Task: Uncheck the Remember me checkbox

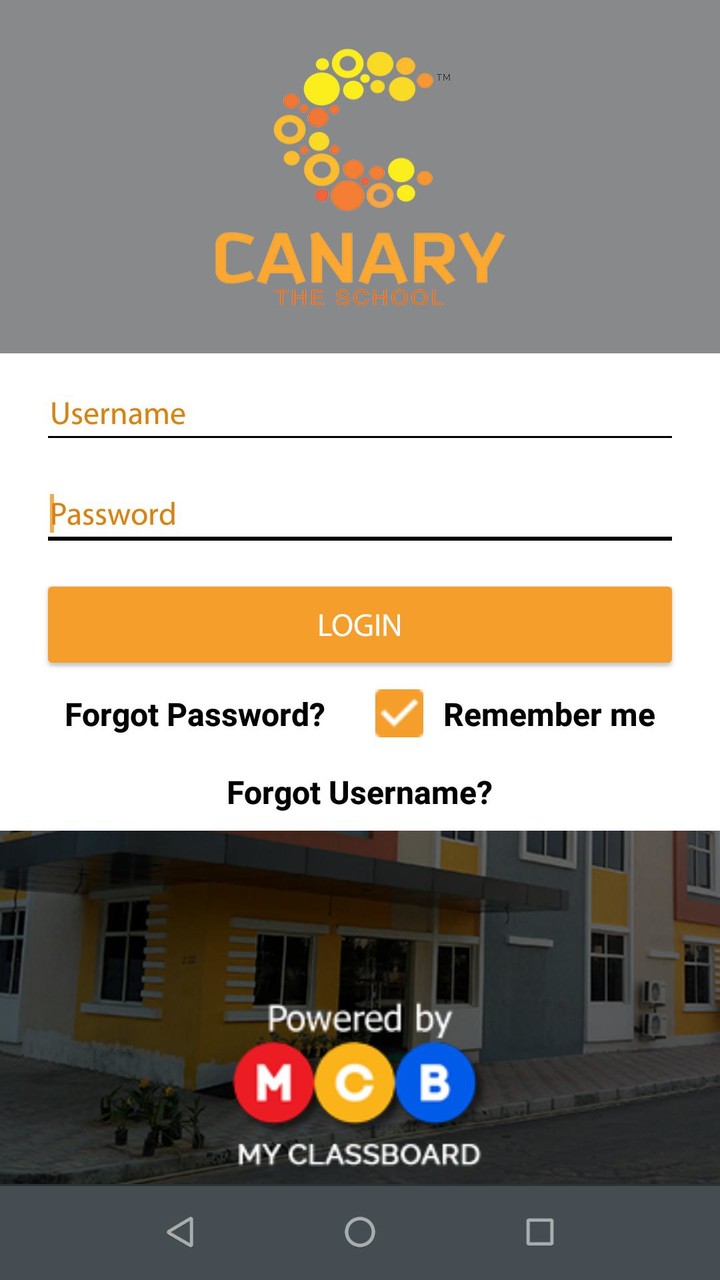Action: click(x=398, y=714)
